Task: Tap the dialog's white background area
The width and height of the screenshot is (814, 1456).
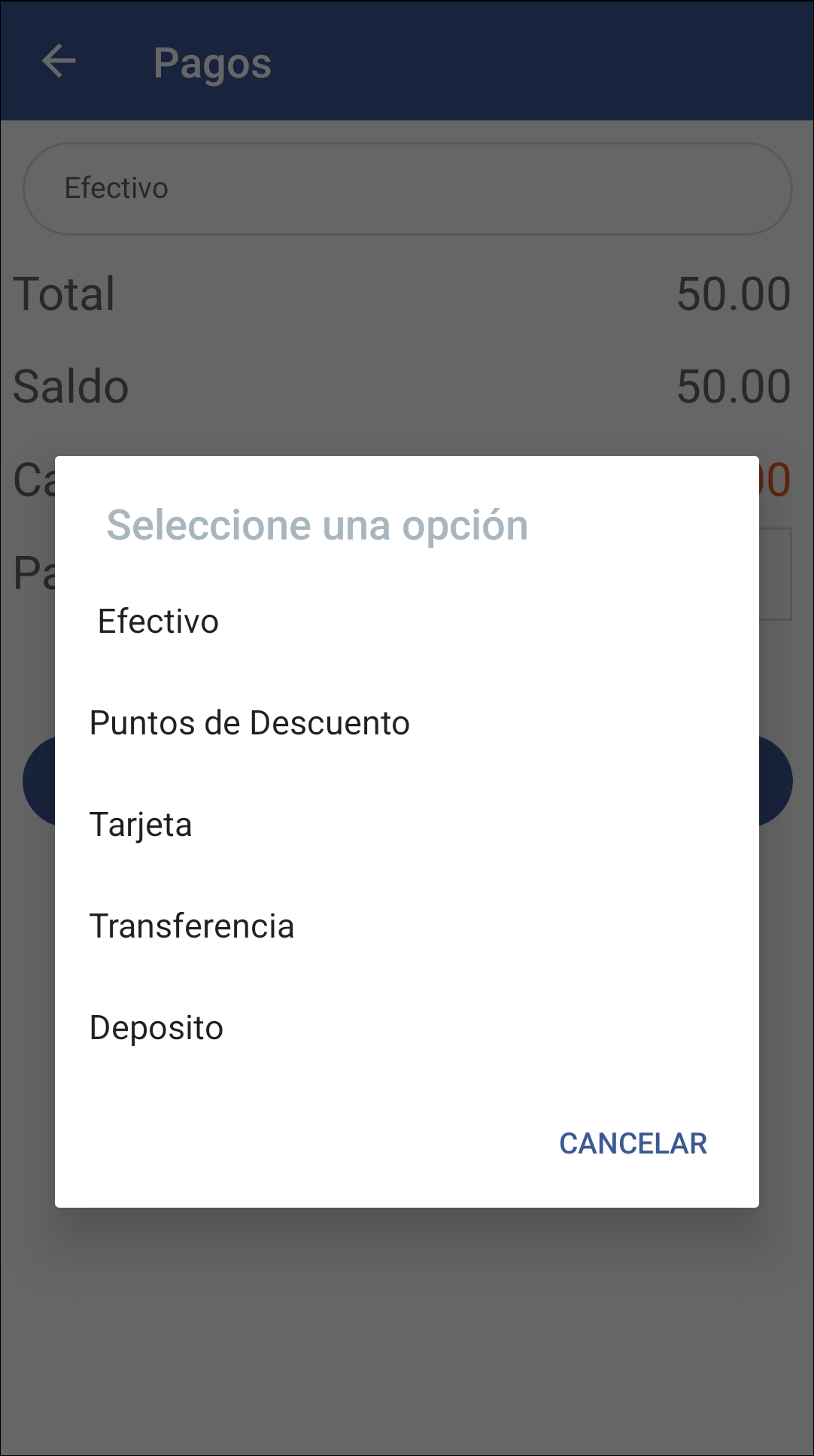Action: click(x=406, y=1091)
